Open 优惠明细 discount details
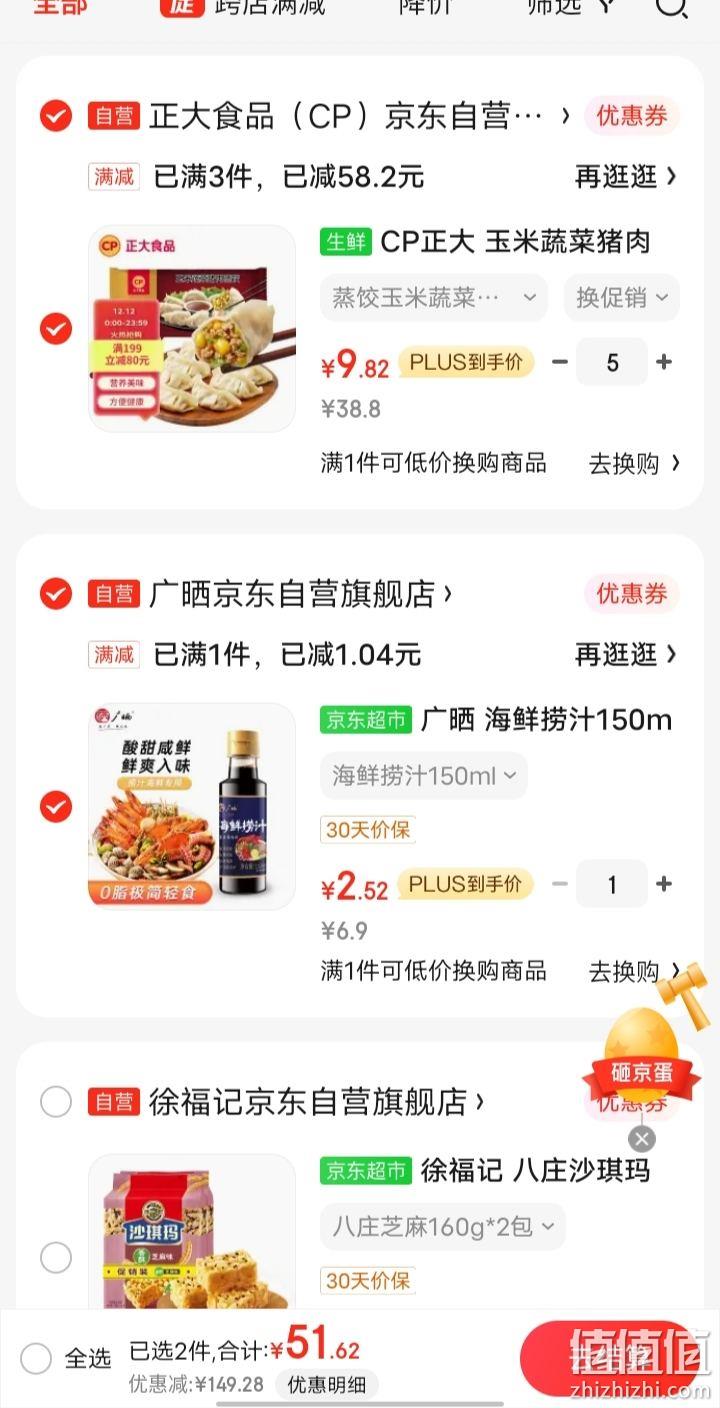The height and width of the screenshot is (1408, 720). (326, 1385)
